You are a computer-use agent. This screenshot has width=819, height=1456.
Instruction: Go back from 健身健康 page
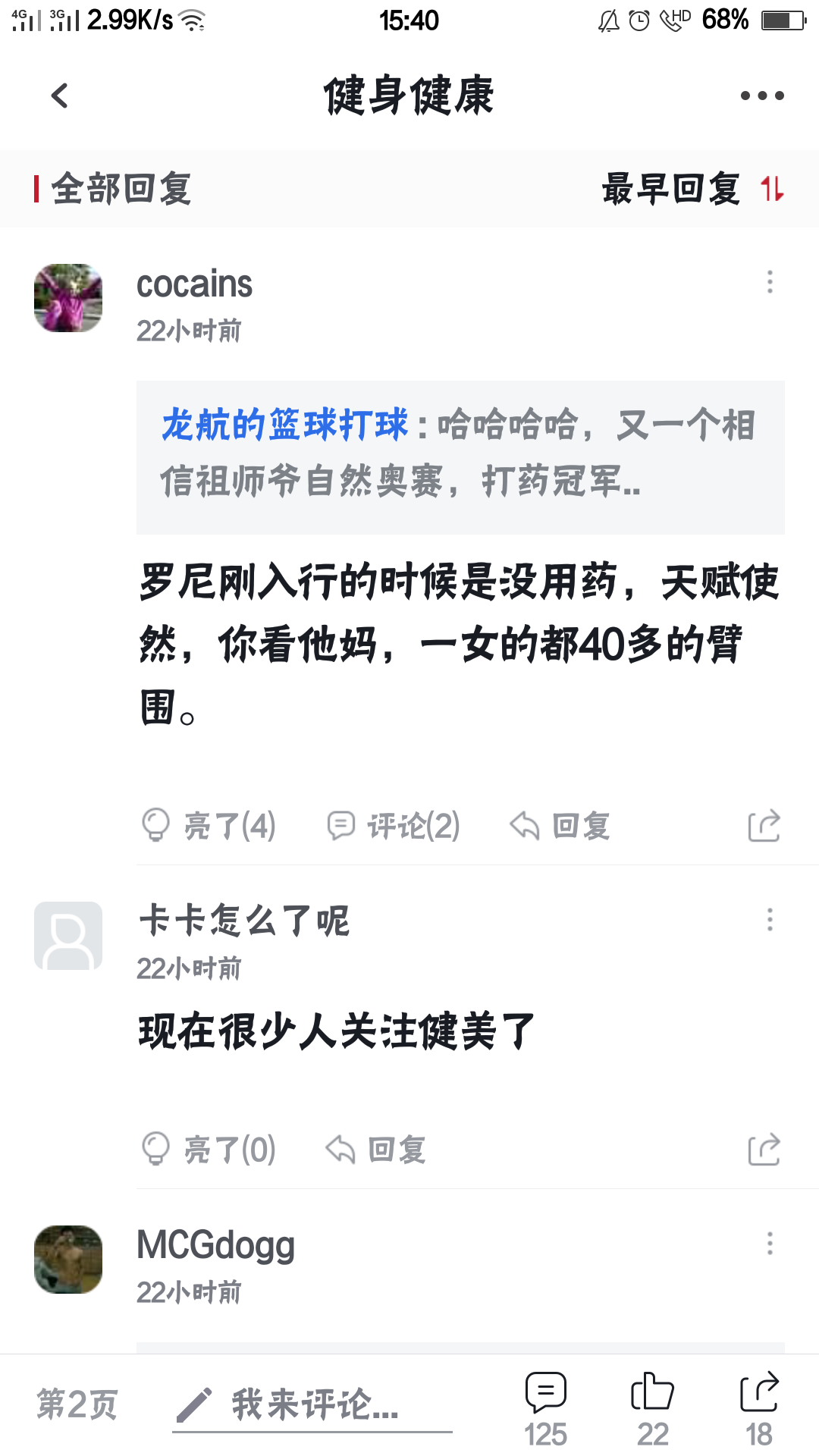pyautogui.click(x=59, y=96)
